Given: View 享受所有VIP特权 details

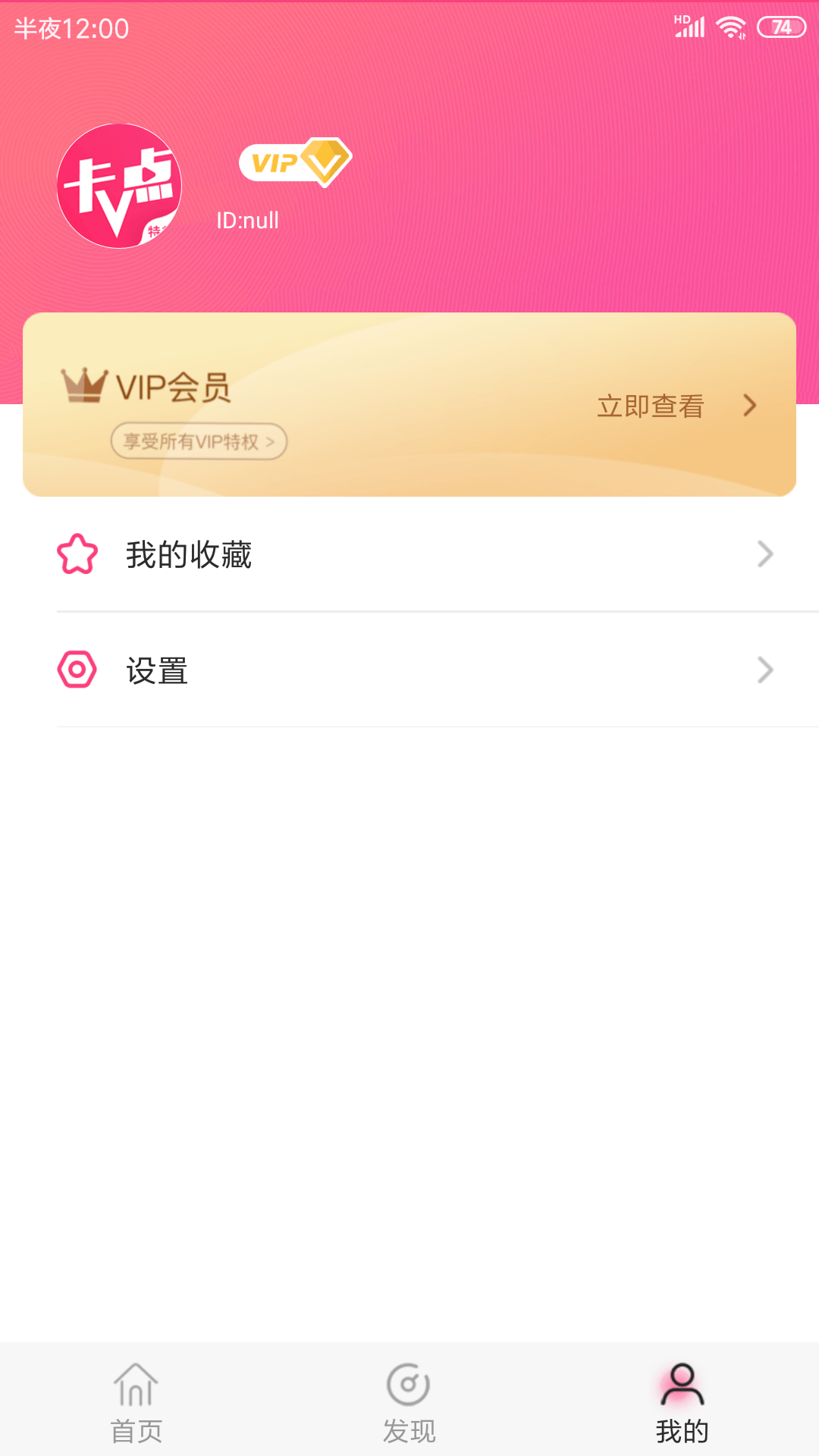Looking at the screenshot, I should 199,441.
